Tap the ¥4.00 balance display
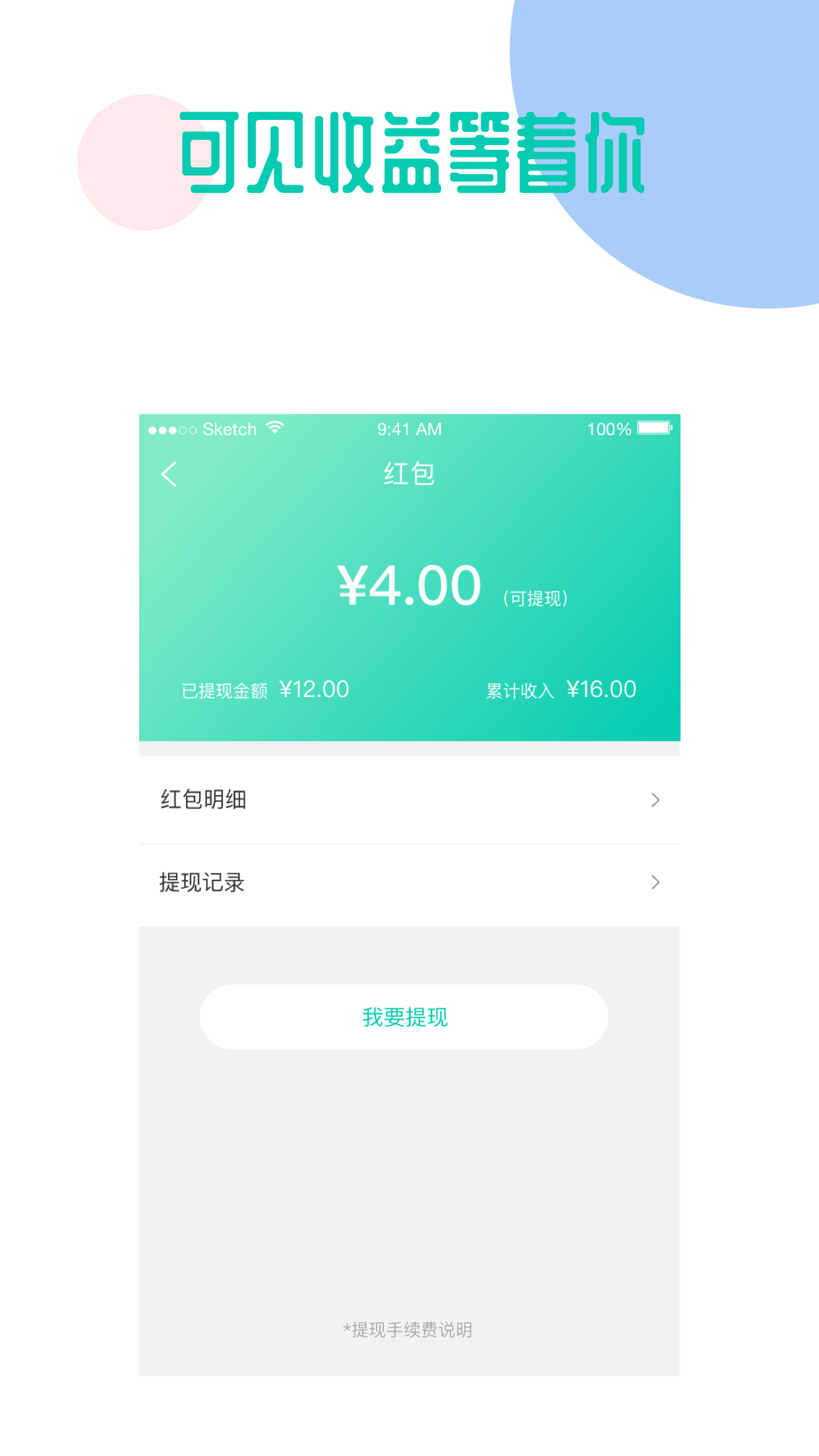 [409, 584]
